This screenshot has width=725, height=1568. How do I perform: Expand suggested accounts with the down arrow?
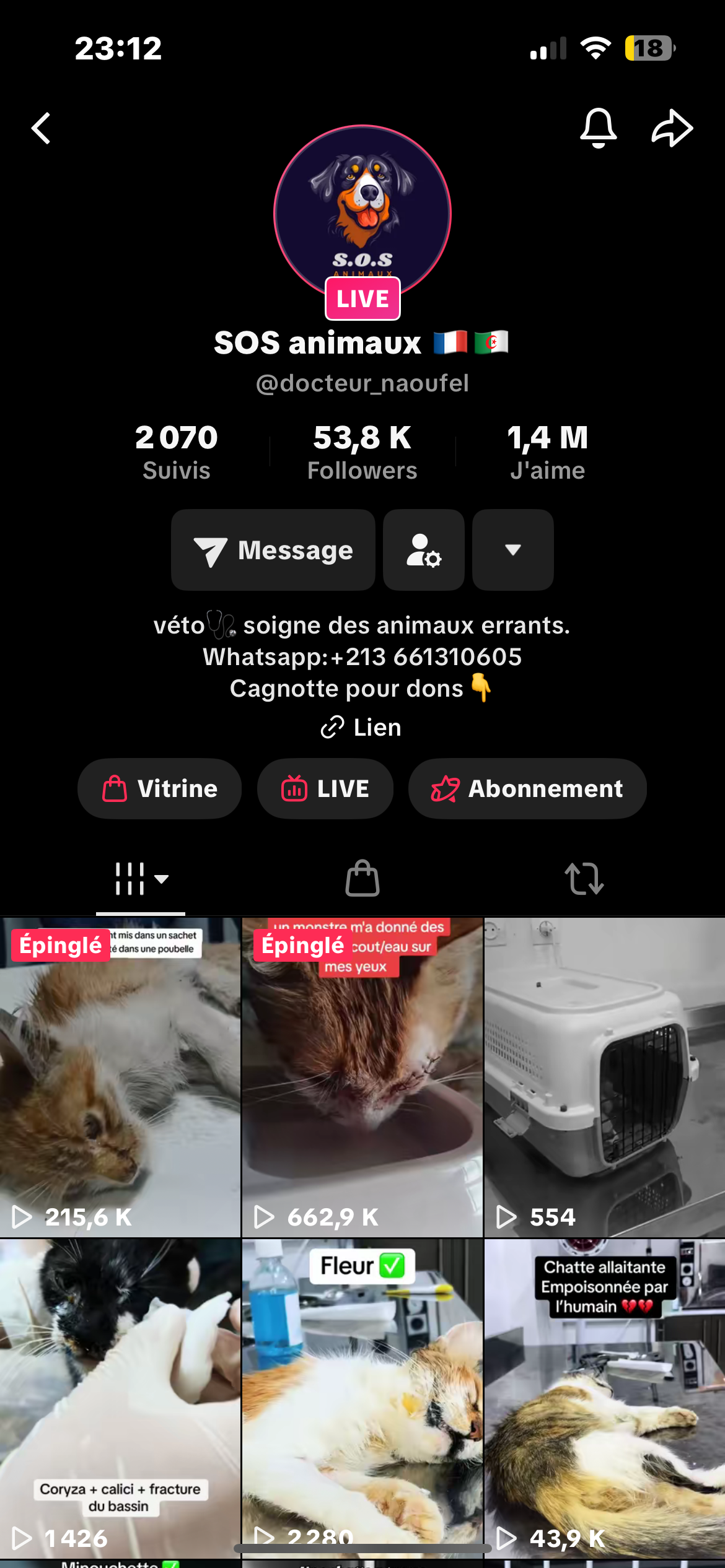[x=513, y=550]
